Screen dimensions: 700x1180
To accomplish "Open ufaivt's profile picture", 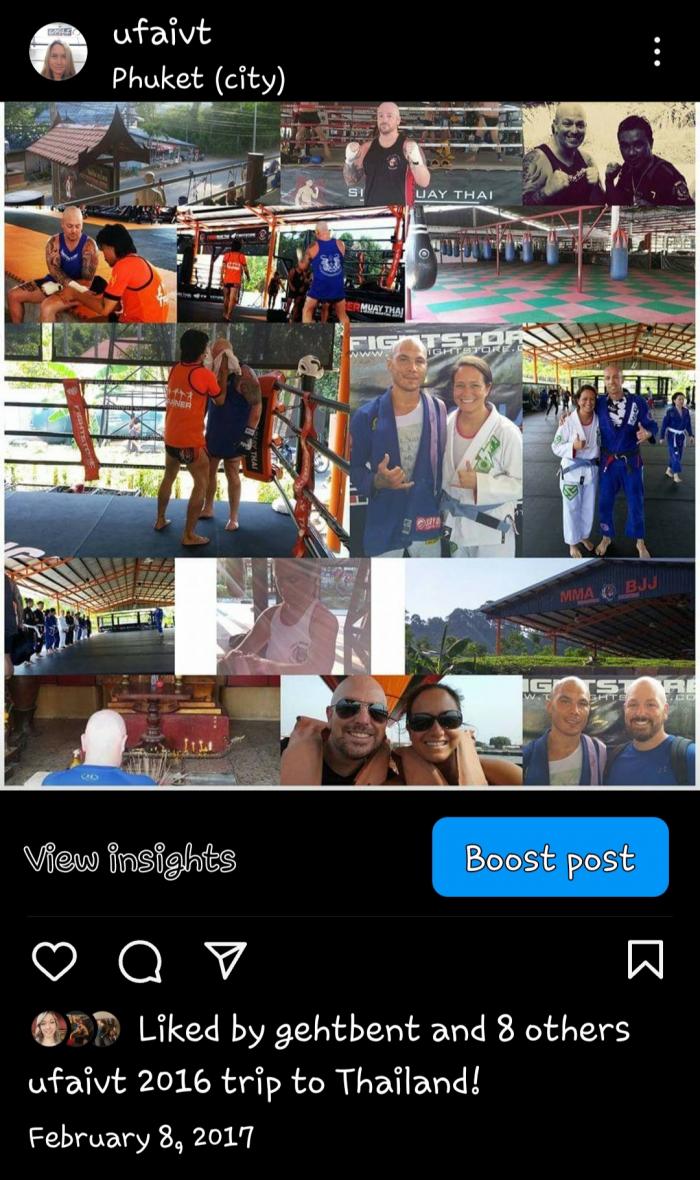I will pos(58,51).
